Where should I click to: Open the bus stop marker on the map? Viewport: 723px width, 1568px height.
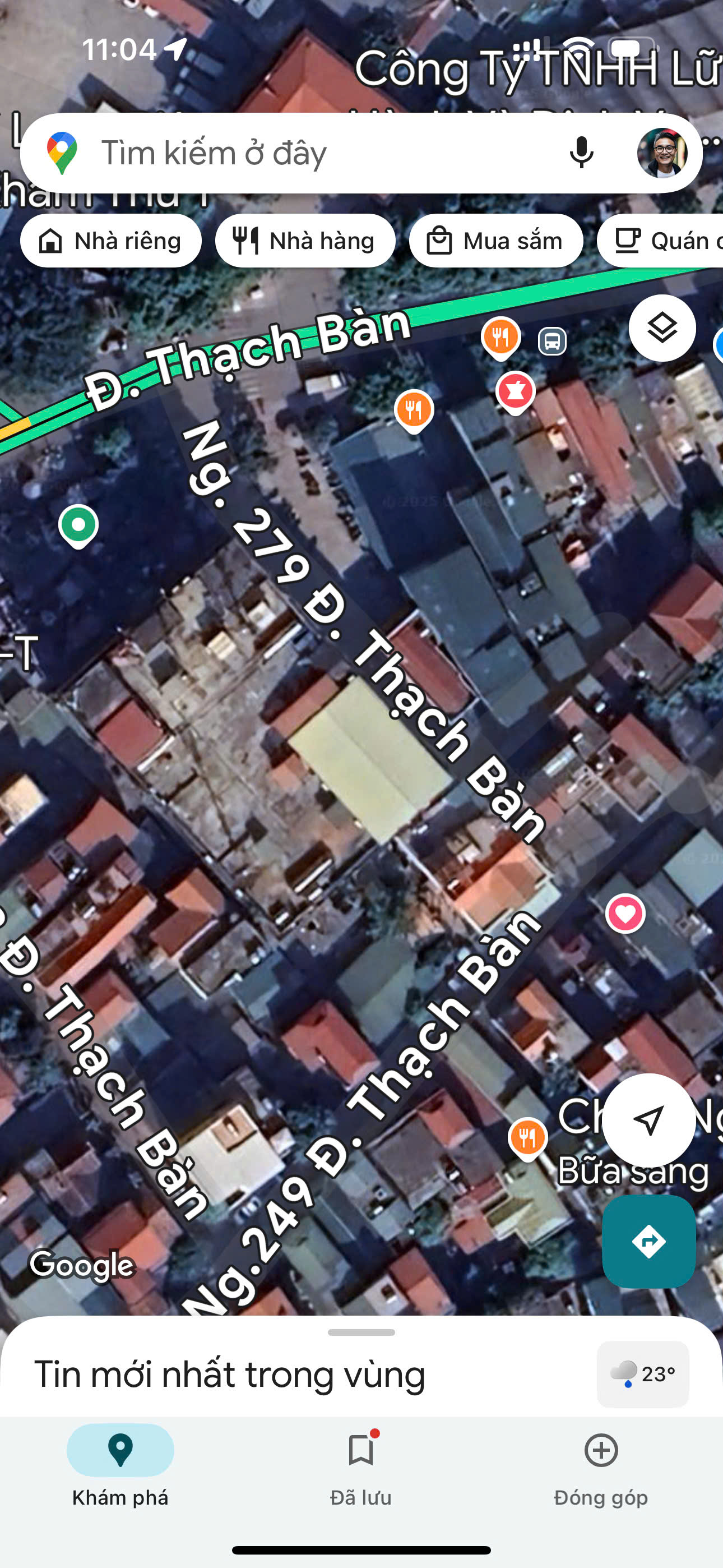coord(552,341)
